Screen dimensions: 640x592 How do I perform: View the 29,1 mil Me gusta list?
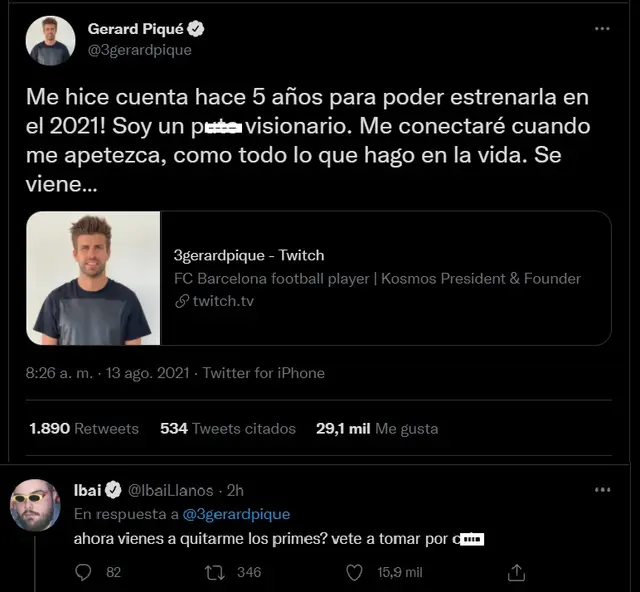[377, 428]
